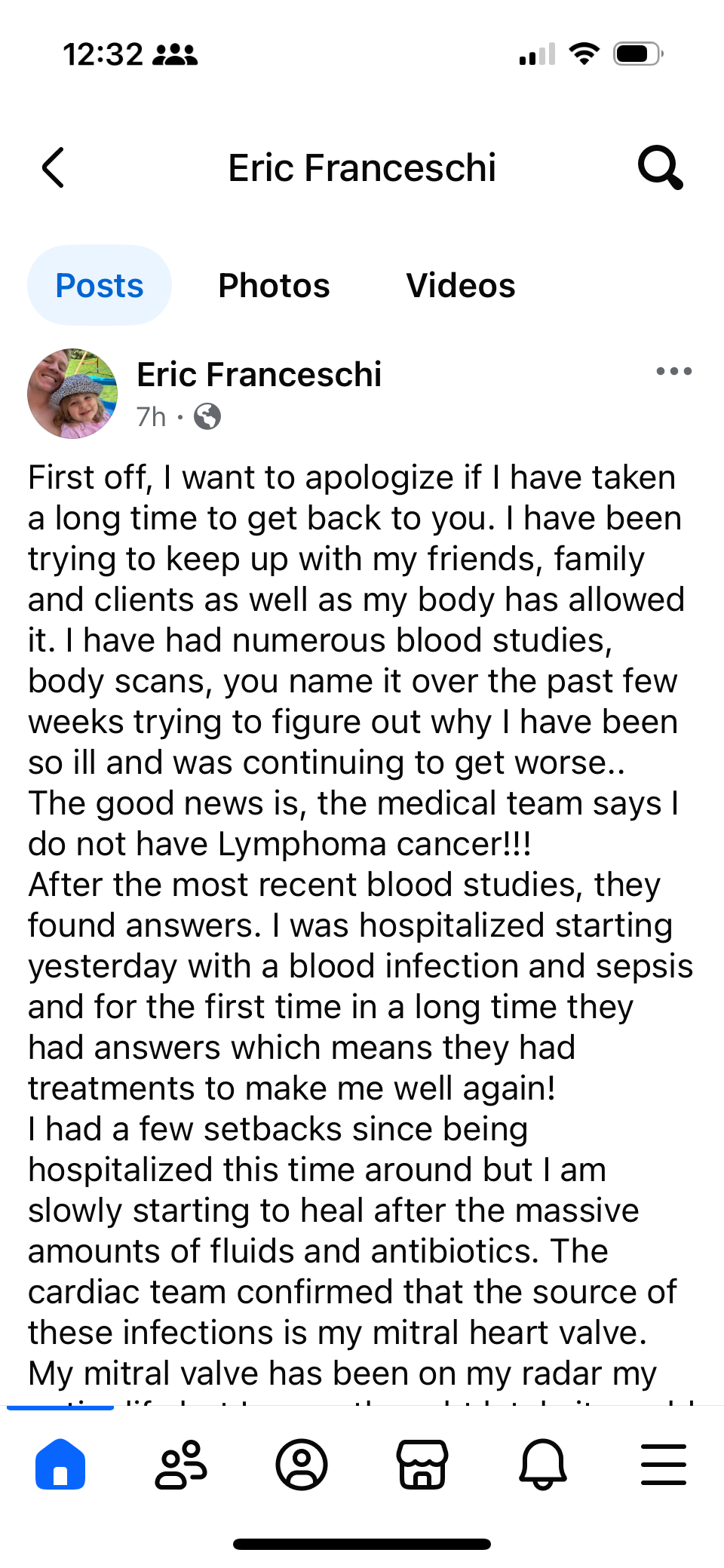Open Eric Franceschi's name link on post

259,375
